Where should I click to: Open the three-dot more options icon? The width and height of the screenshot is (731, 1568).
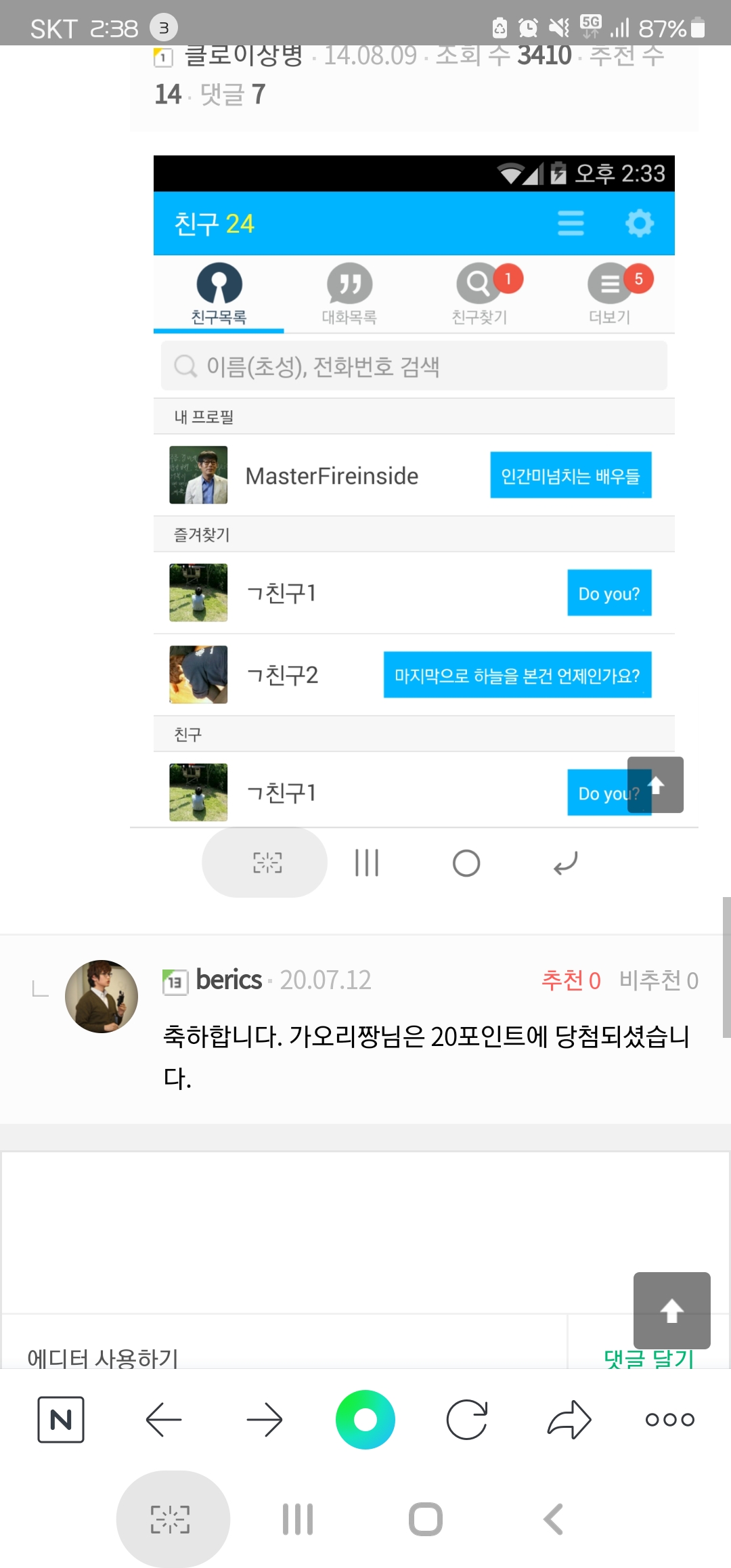pyautogui.click(x=669, y=1420)
